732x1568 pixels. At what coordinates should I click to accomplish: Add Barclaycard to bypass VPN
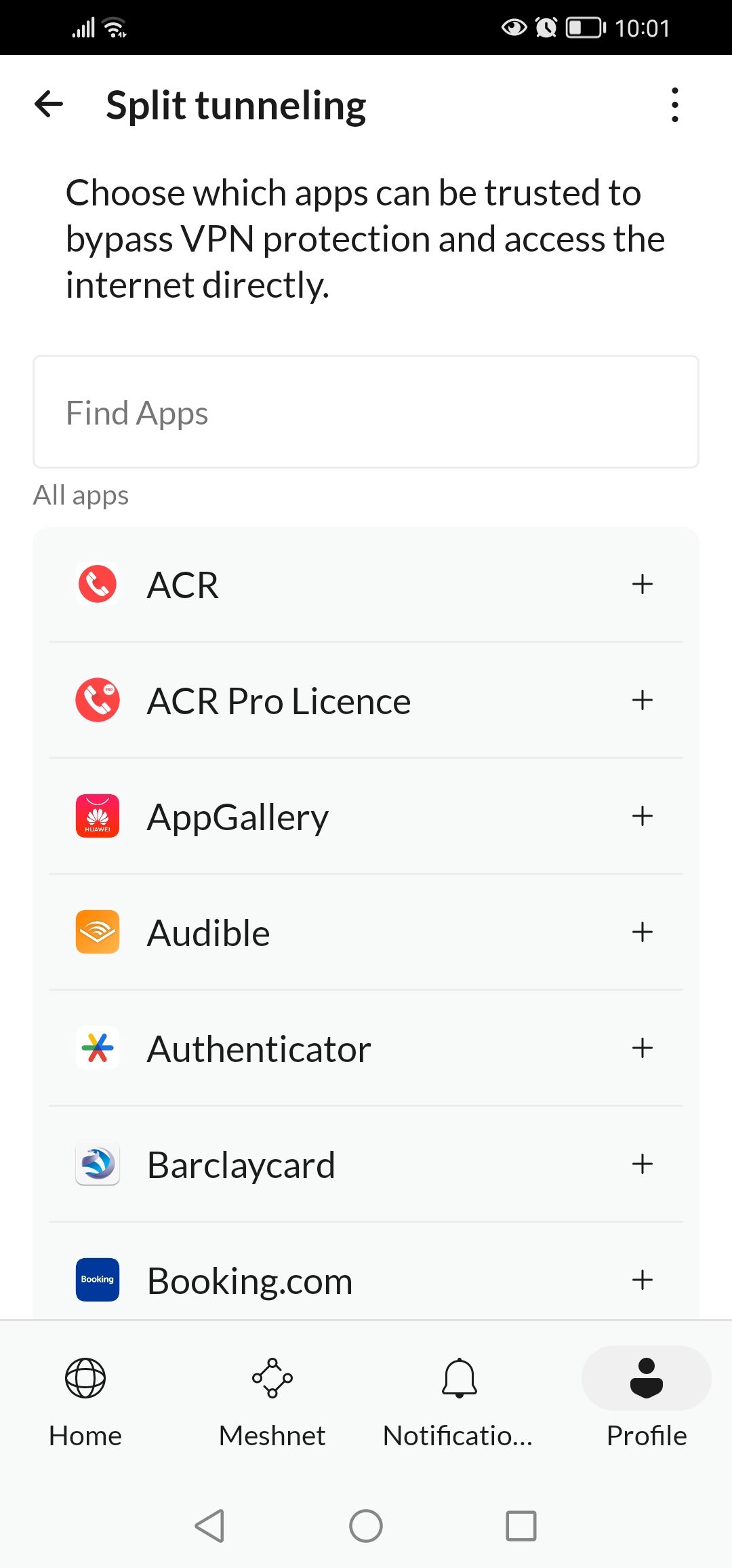[x=642, y=1164]
